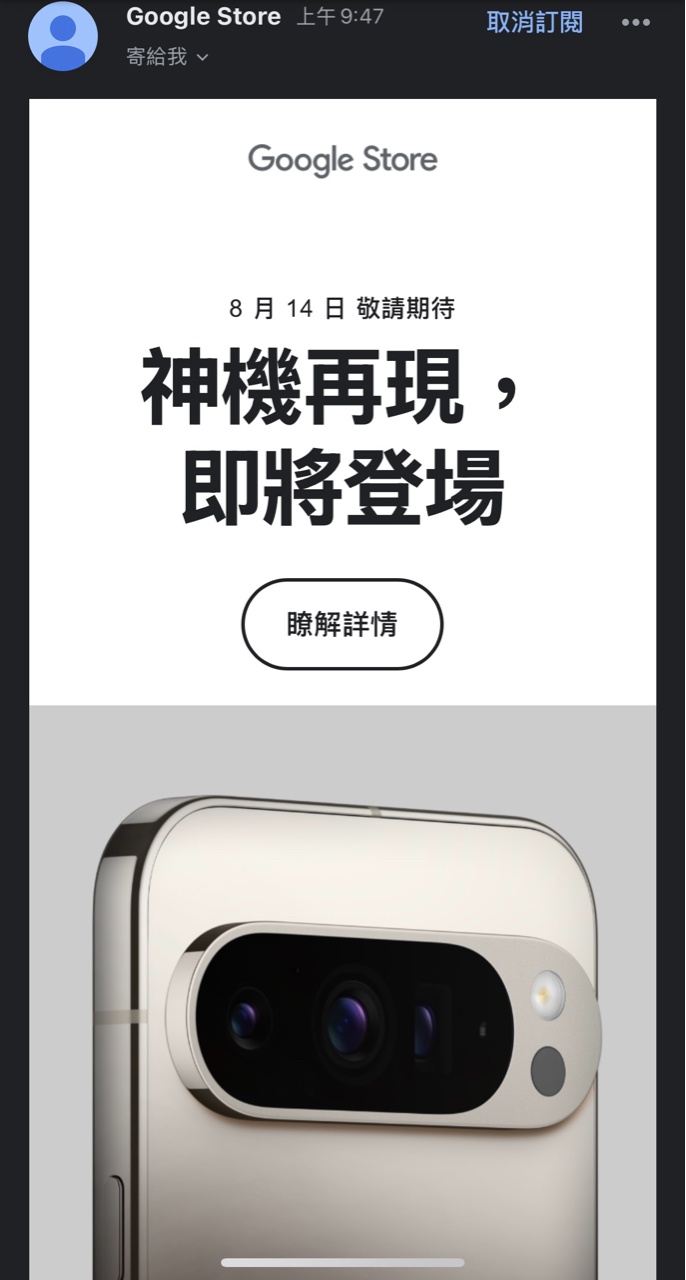Tap the 瞭解詳情 button

(x=342, y=625)
